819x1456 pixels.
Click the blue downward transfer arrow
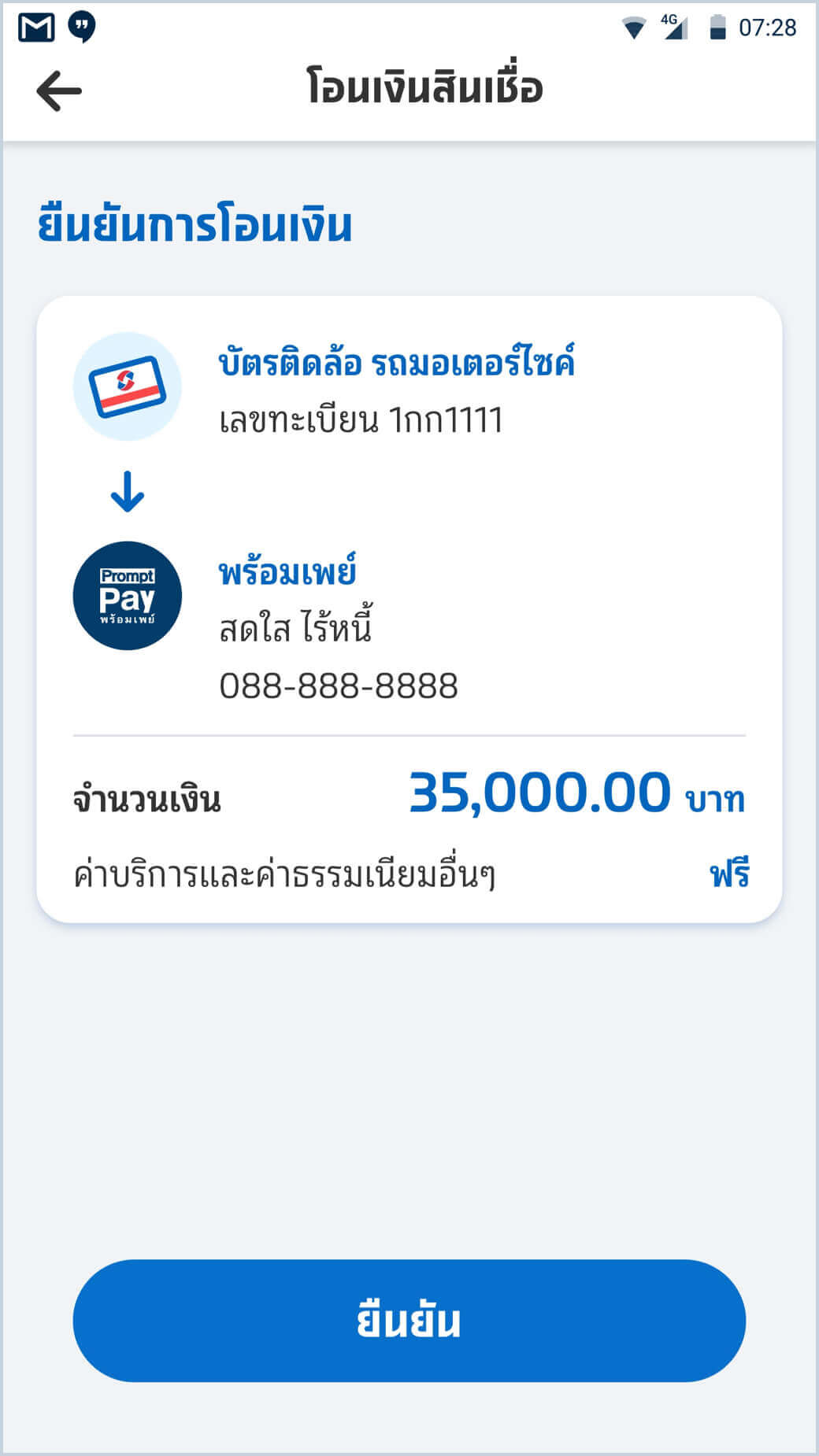pyautogui.click(x=128, y=493)
